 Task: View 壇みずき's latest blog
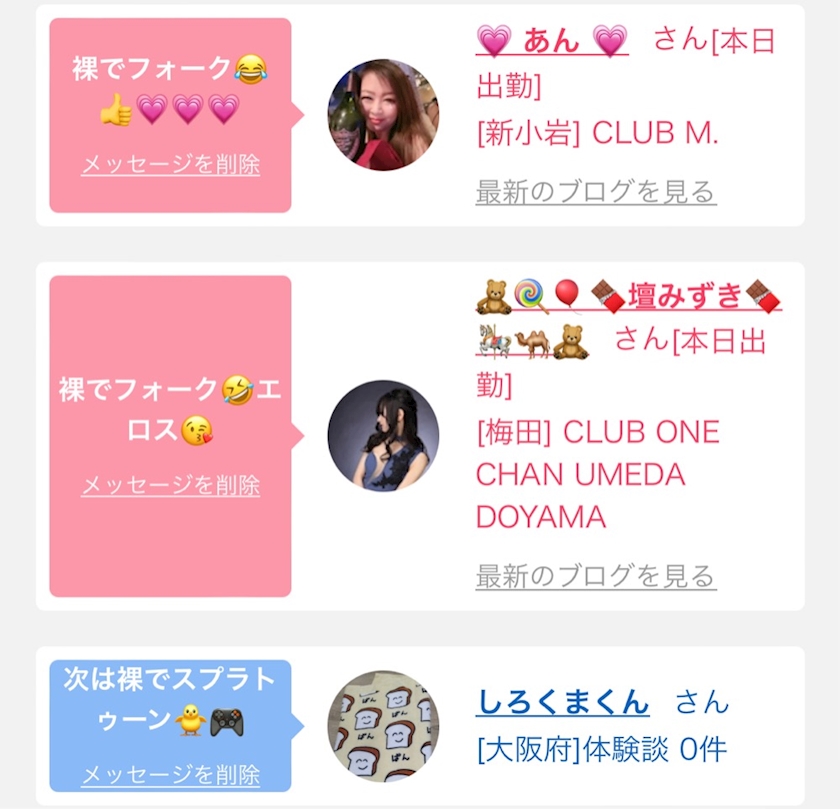click(x=596, y=576)
